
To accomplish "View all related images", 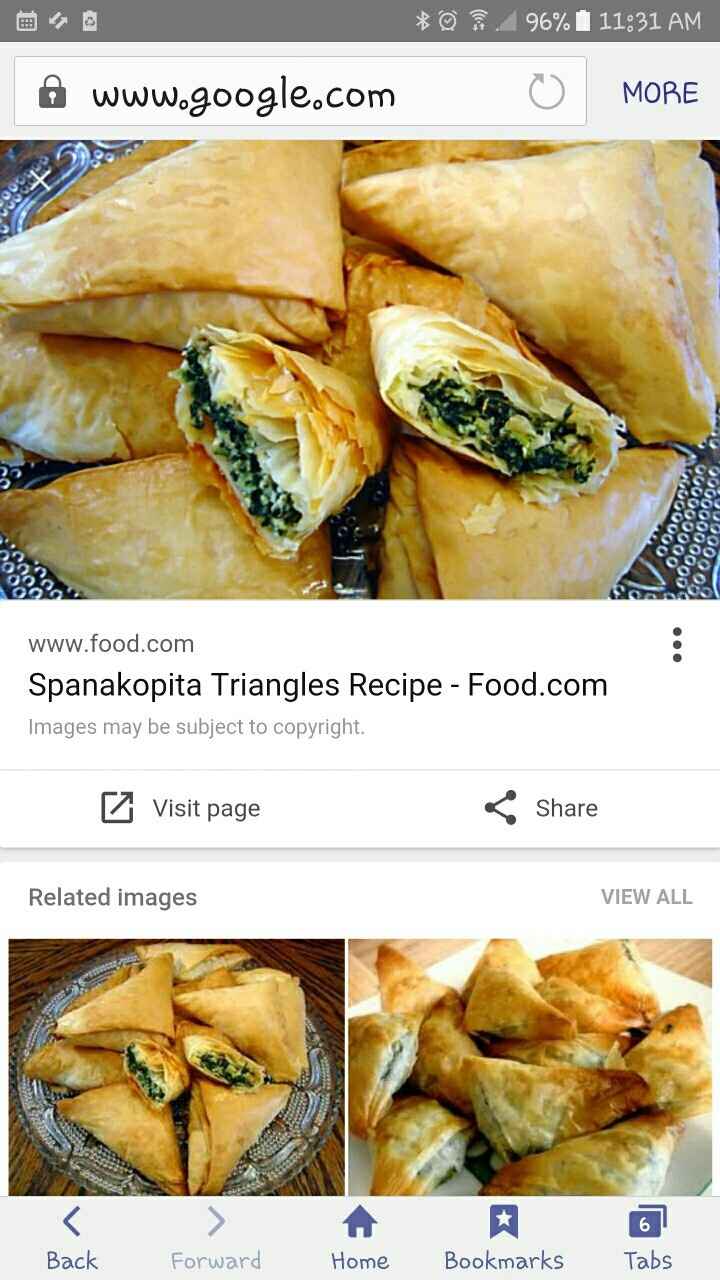I will click(646, 897).
